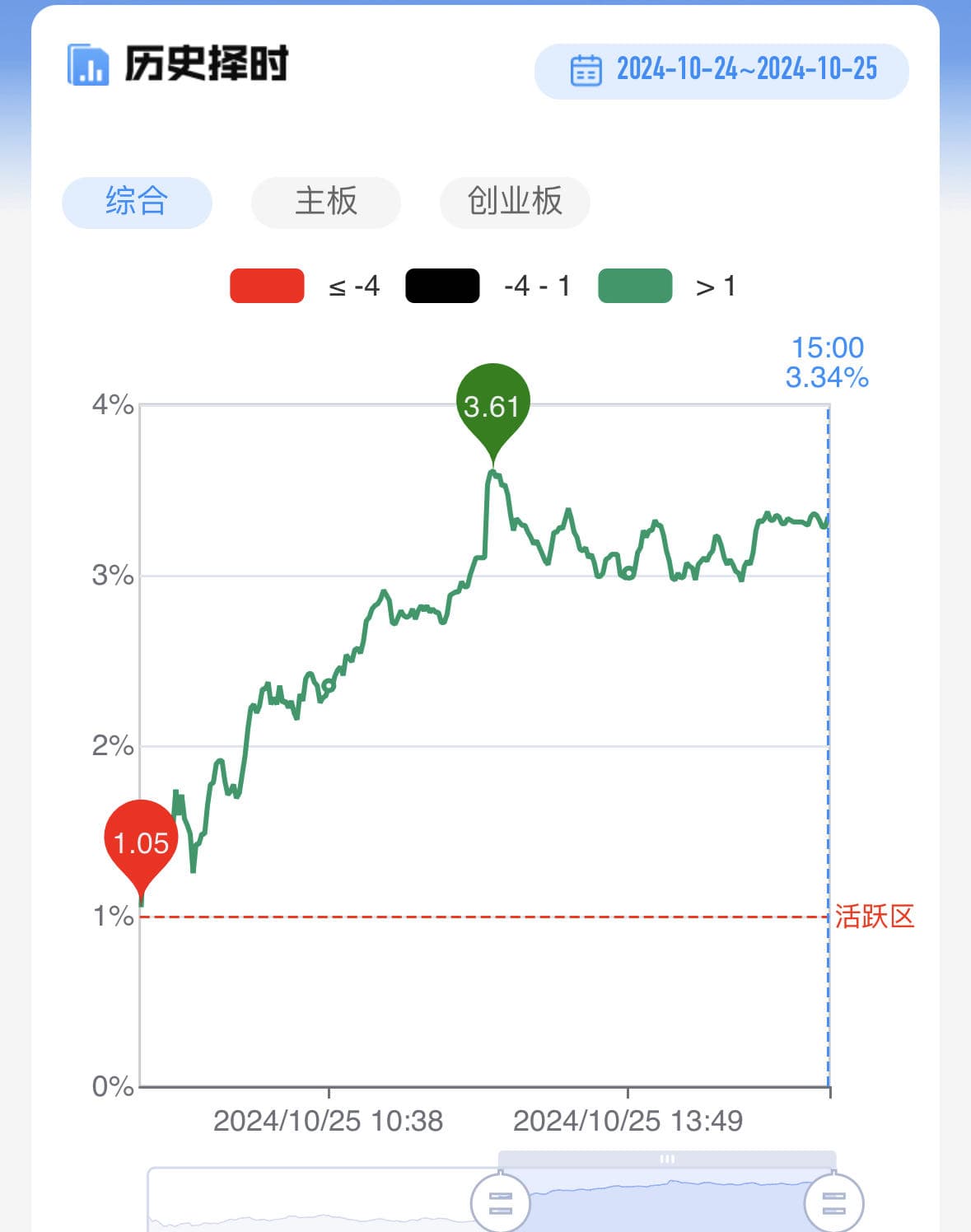Screen dimensions: 971x1232
Task: Tap the 3.61 peak marker on chart
Action: tap(493, 405)
